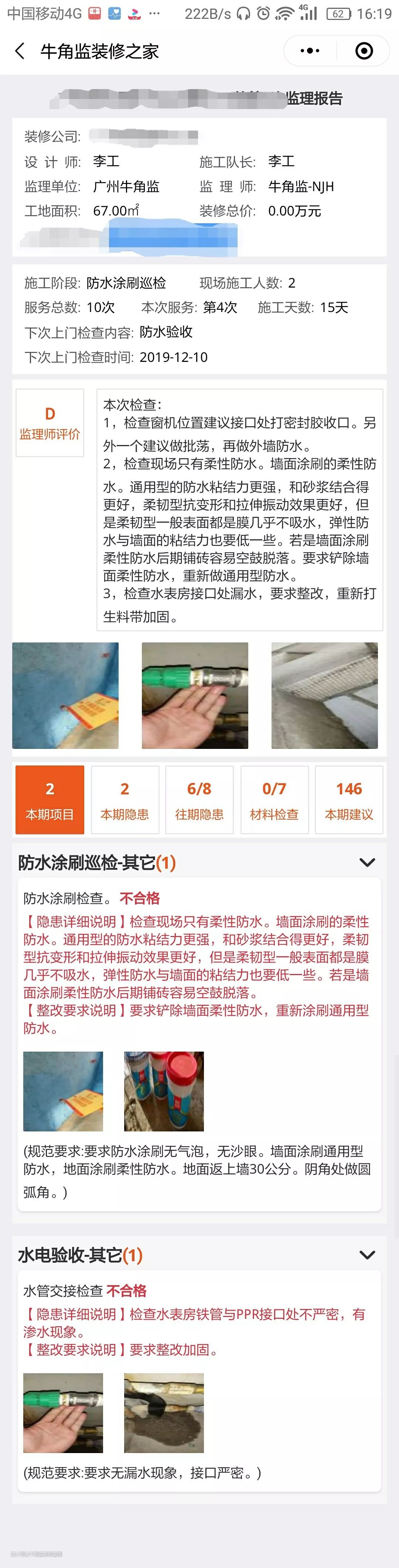Switch to the 本期隐患 tab
The height and width of the screenshot is (1568, 399).
[125, 799]
